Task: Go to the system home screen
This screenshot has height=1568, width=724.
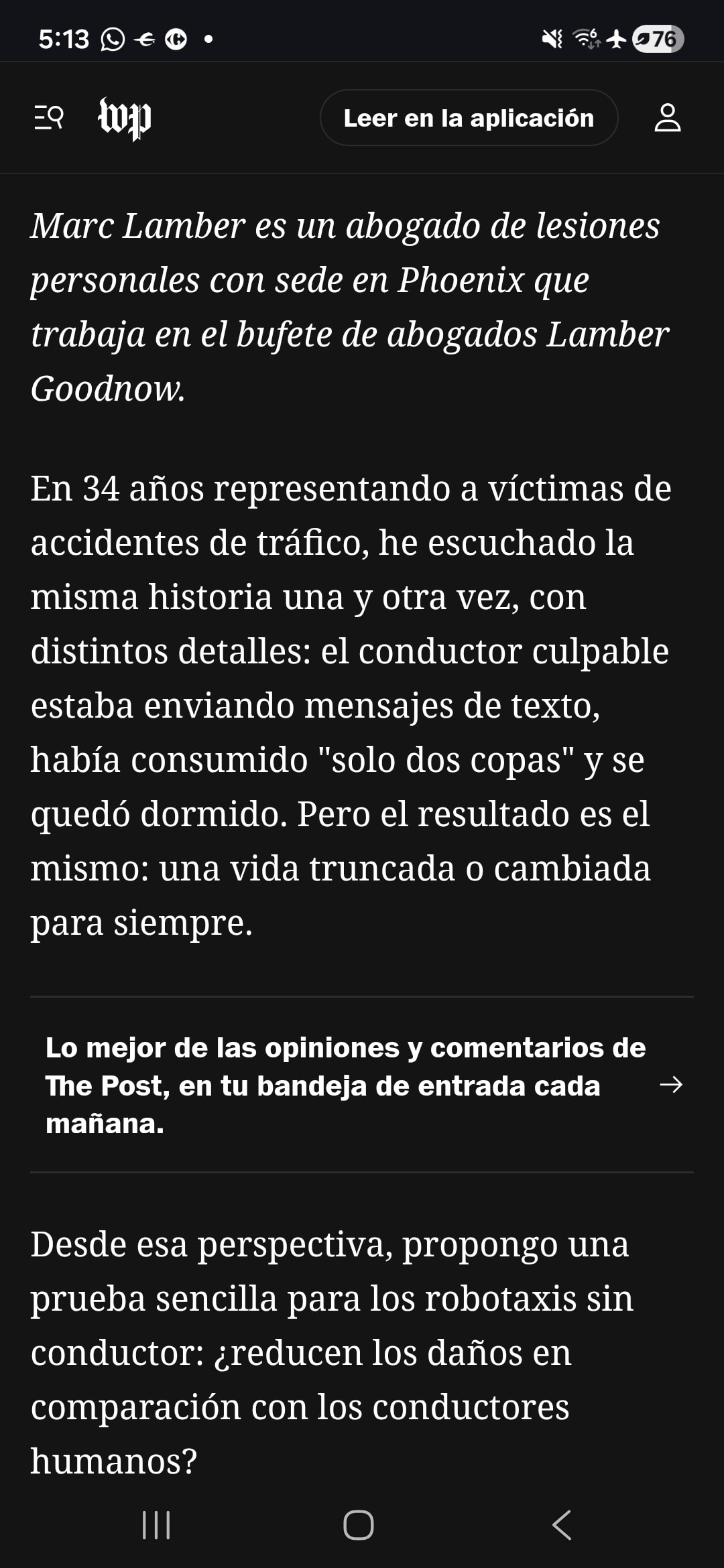Action: coord(359,1525)
